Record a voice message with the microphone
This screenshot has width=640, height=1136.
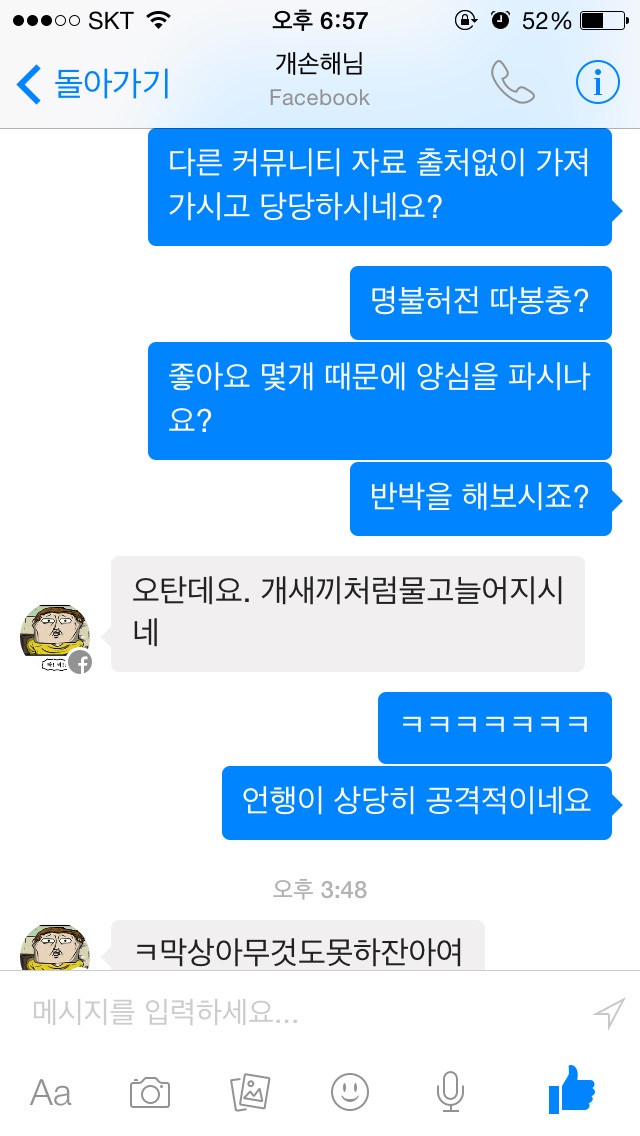(450, 1092)
